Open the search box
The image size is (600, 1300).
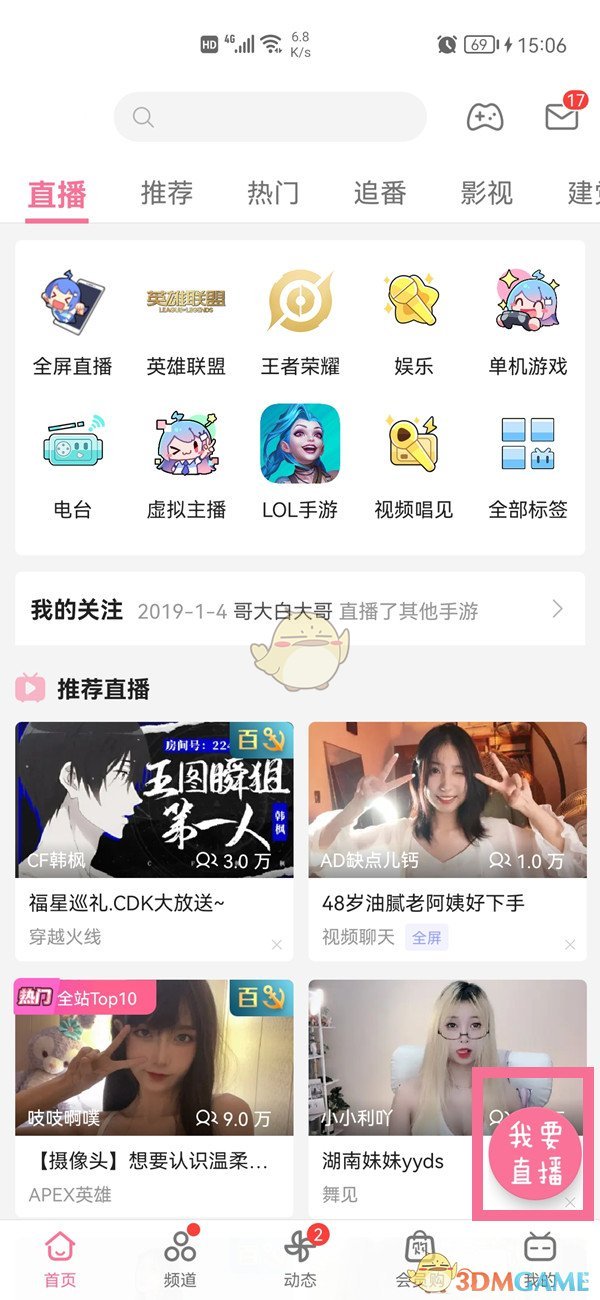pos(270,117)
